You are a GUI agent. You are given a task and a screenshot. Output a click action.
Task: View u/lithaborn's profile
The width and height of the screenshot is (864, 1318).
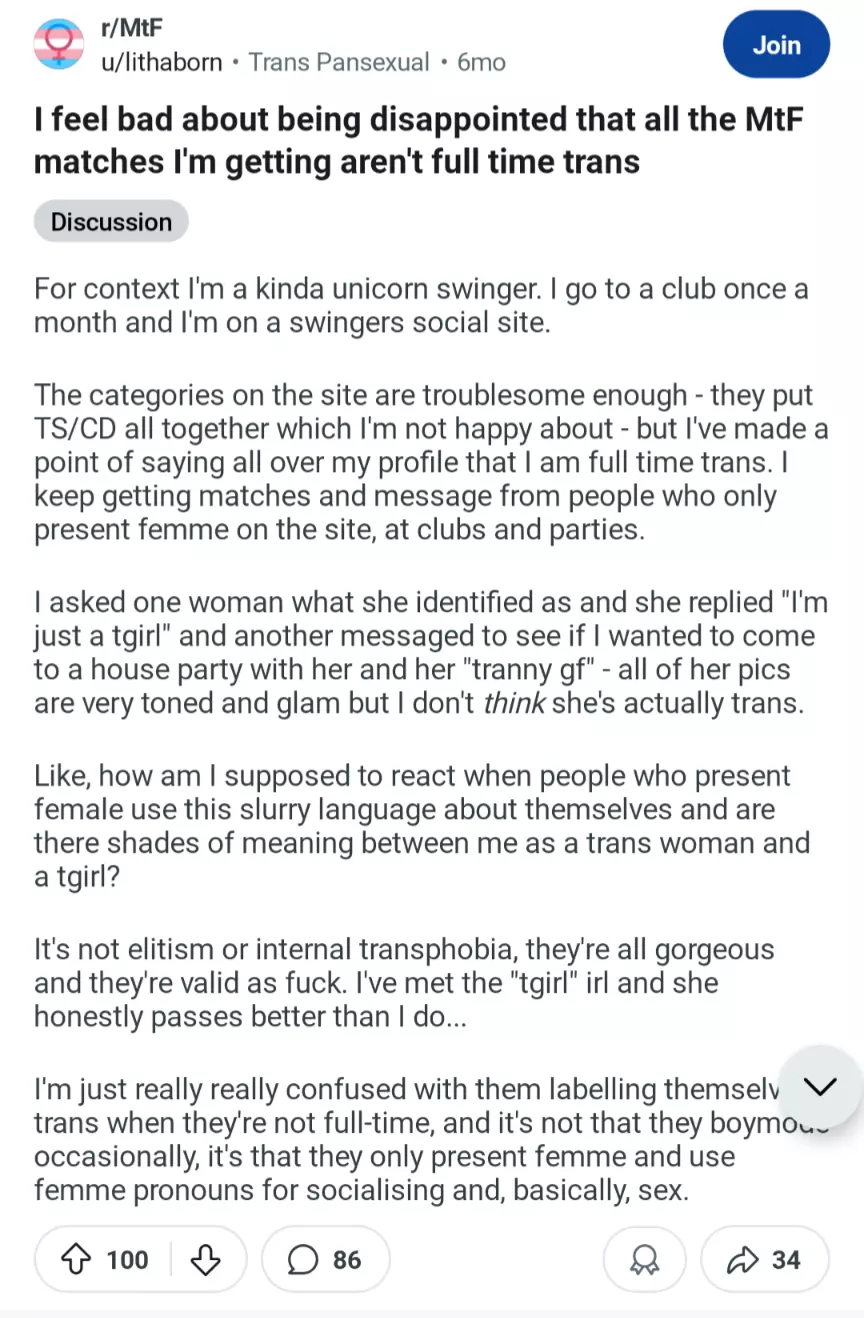(x=161, y=62)
